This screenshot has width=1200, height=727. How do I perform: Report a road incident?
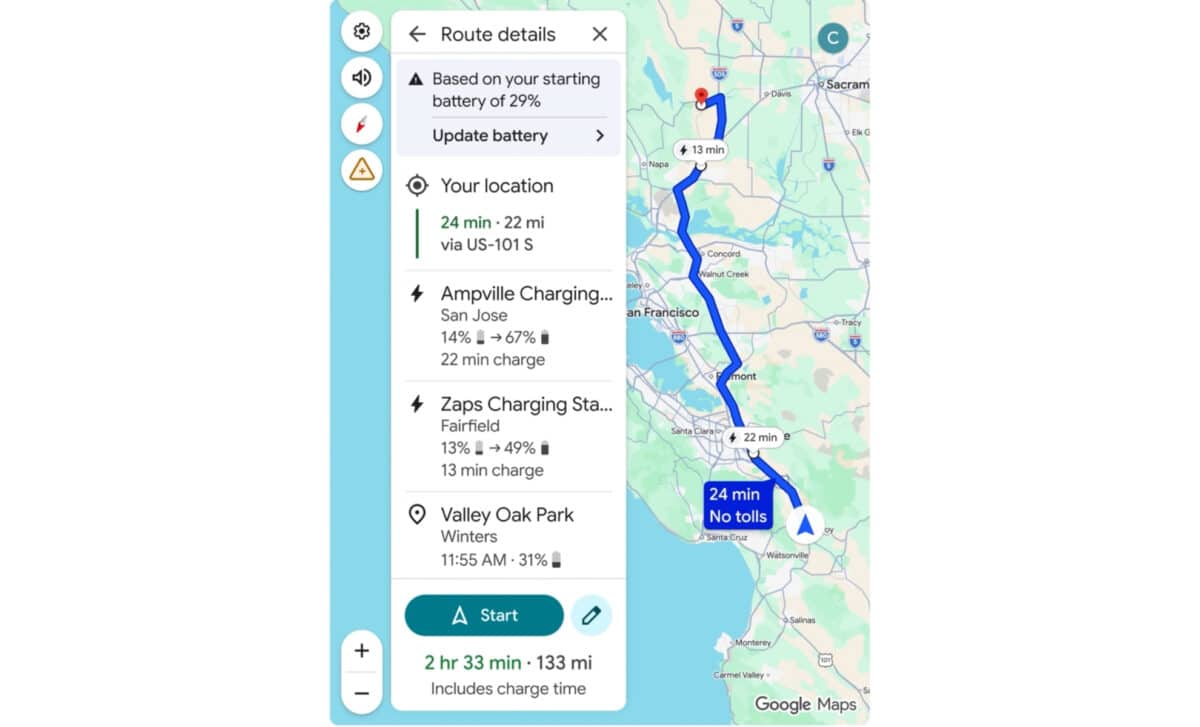click(x=361, y=171)
